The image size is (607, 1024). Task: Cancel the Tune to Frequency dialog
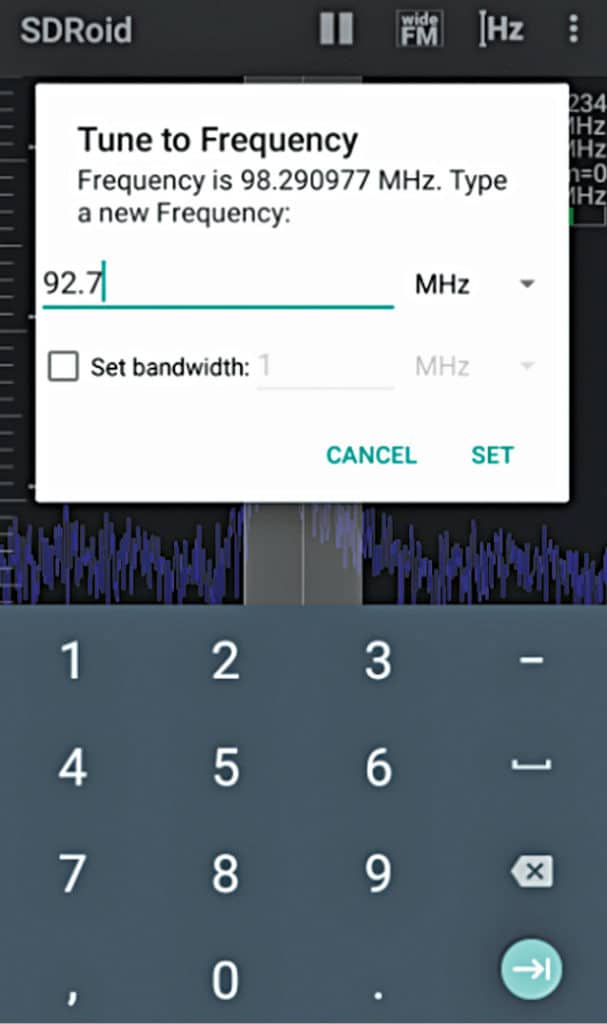[371, 455]
